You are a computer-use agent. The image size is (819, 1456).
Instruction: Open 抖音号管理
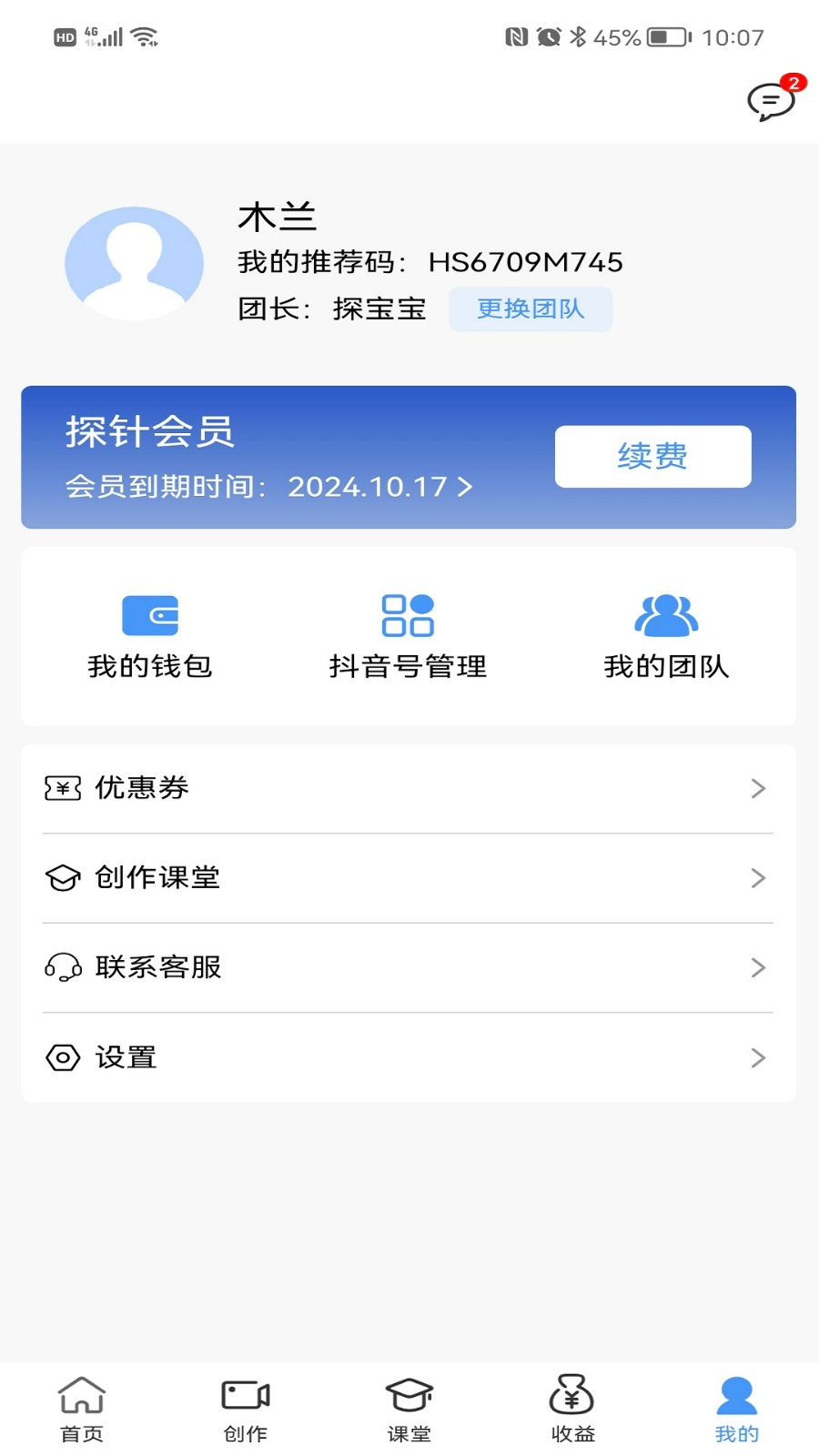pos(408,637)
